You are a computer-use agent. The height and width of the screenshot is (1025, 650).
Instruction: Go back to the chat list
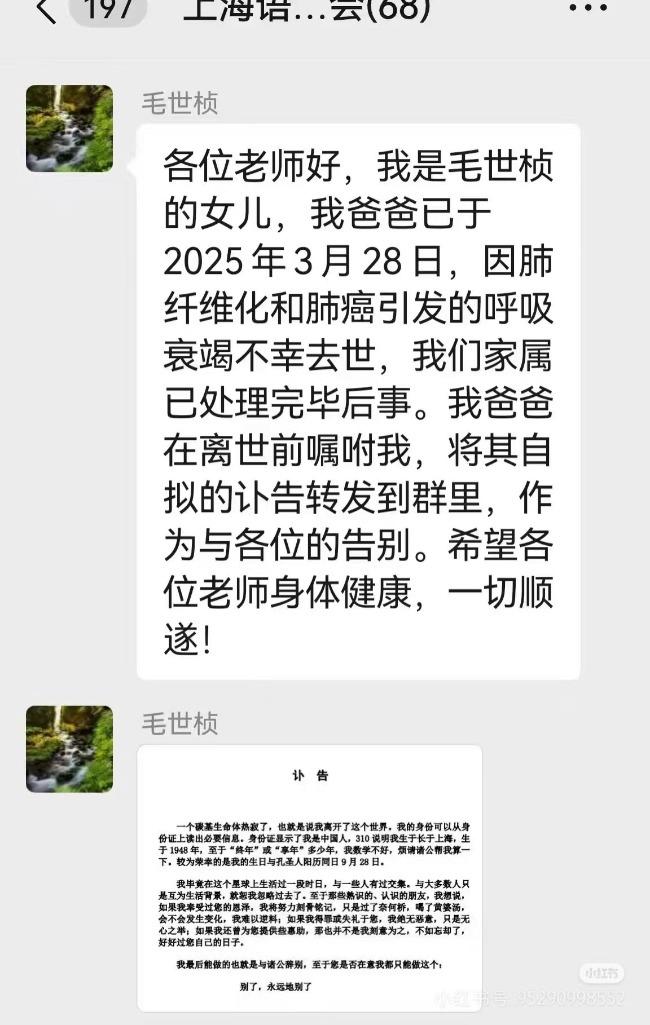[x=45, y=10]
